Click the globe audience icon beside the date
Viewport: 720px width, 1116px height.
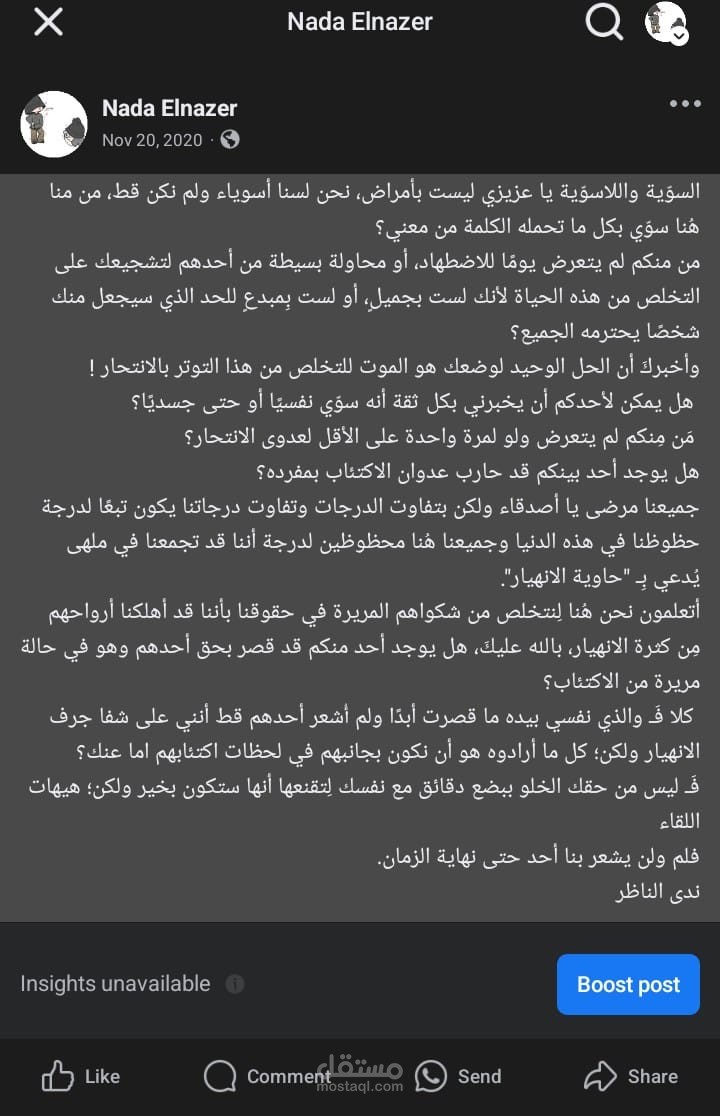pos(231,142)
